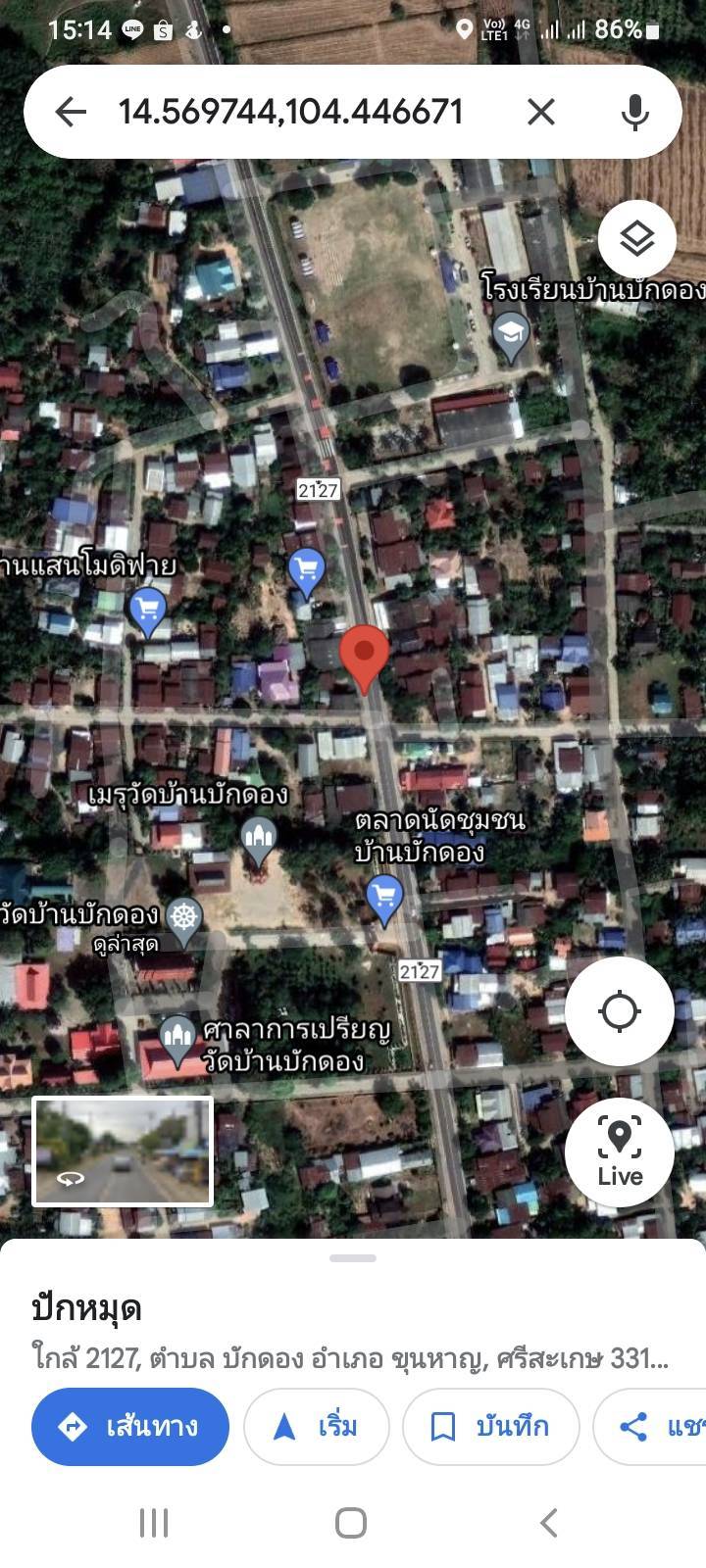Select the ตลาดนัดชุมชน บ้านบักดอง market marker

(x=383, y=900)
